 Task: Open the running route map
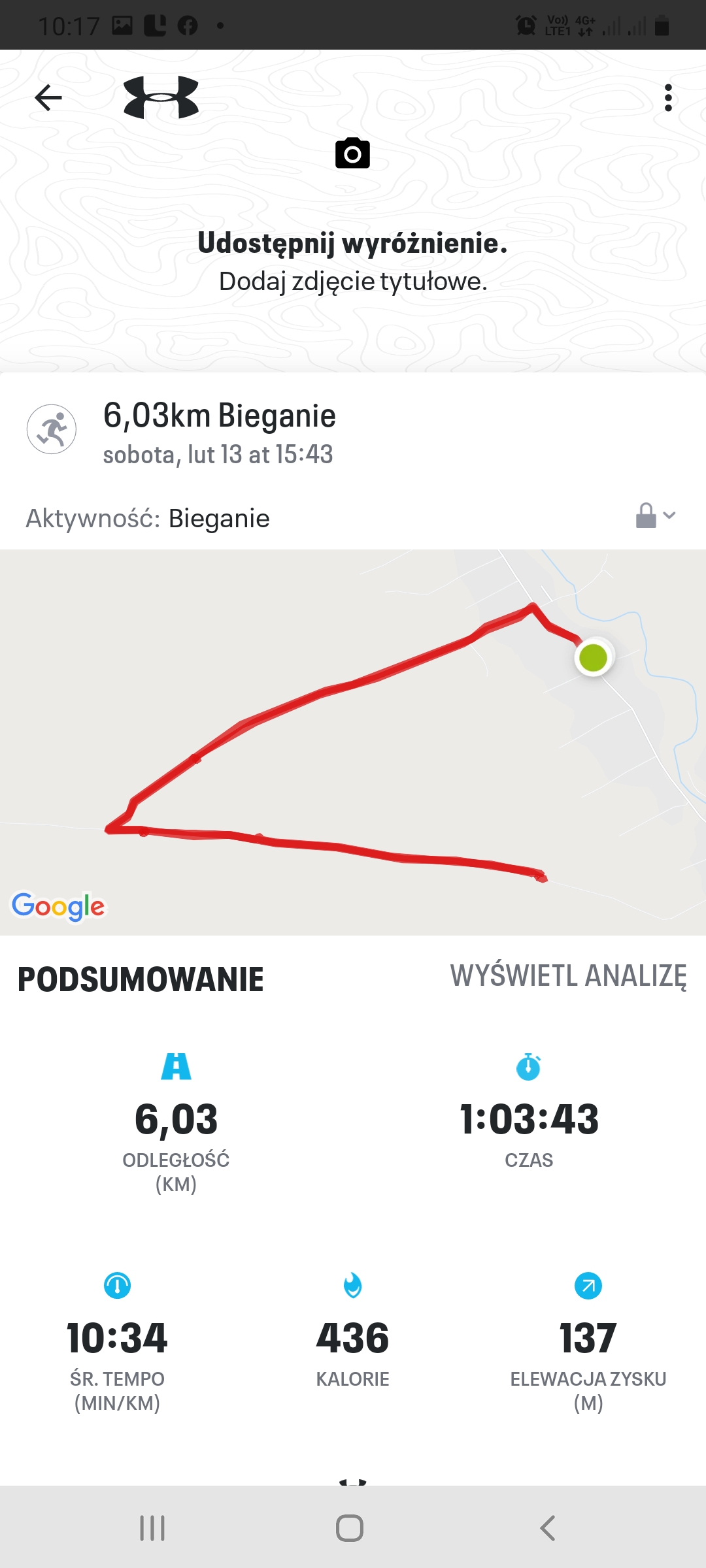tap(353, 742)
